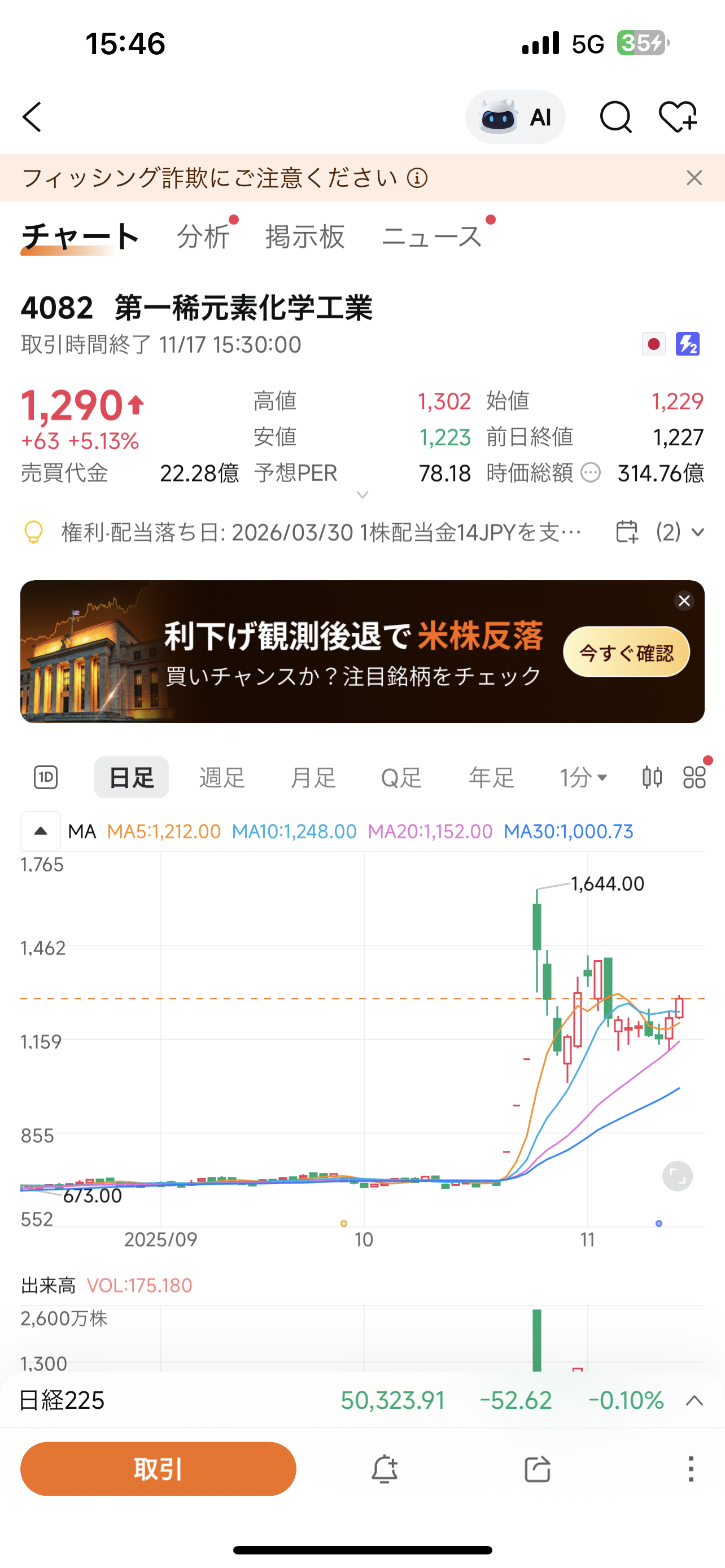This screenshot has height=1568, width=725.
Task: Select the 週足 weekly chart
Action: click(222, 777)
